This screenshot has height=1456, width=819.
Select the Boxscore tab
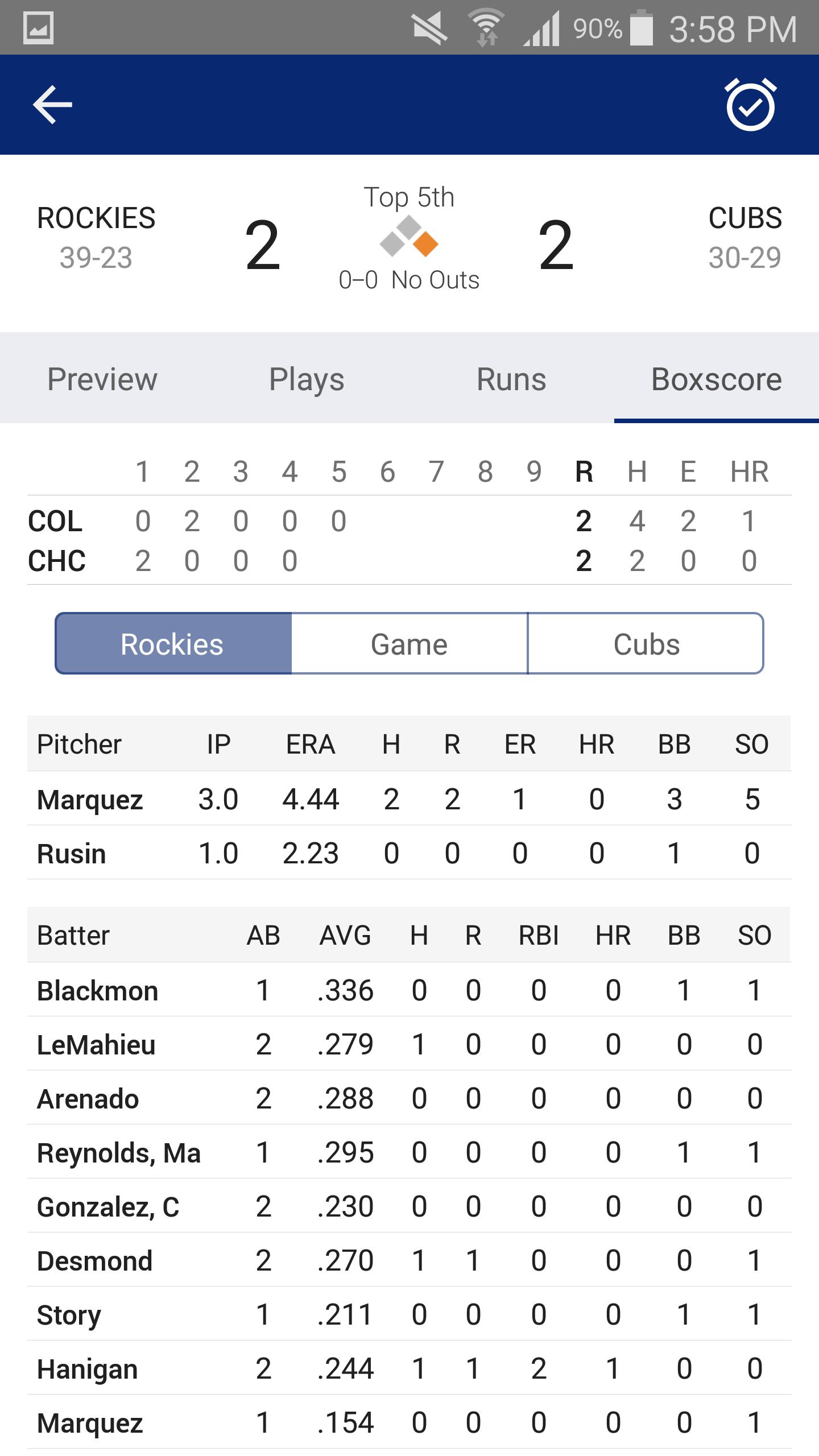coord(717,379)
